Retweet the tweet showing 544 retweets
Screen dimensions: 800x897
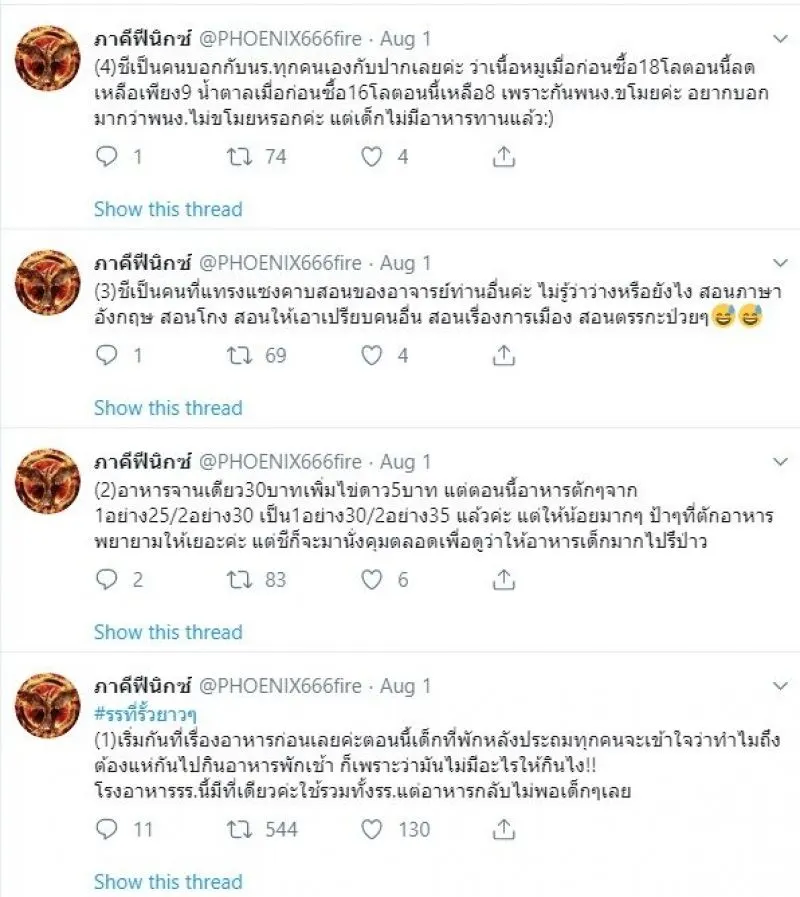(240, 829)
